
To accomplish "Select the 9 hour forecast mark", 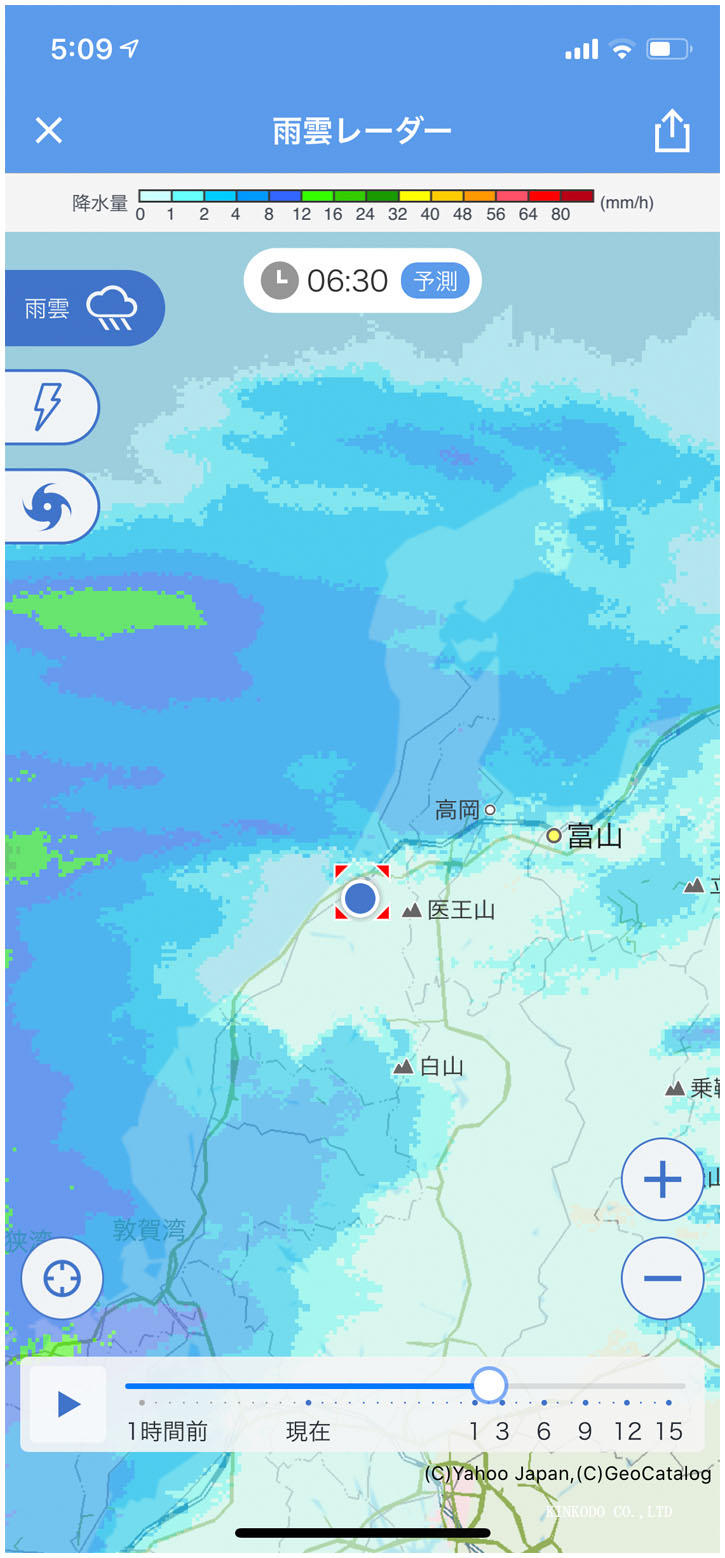I will click(585, 1403).
